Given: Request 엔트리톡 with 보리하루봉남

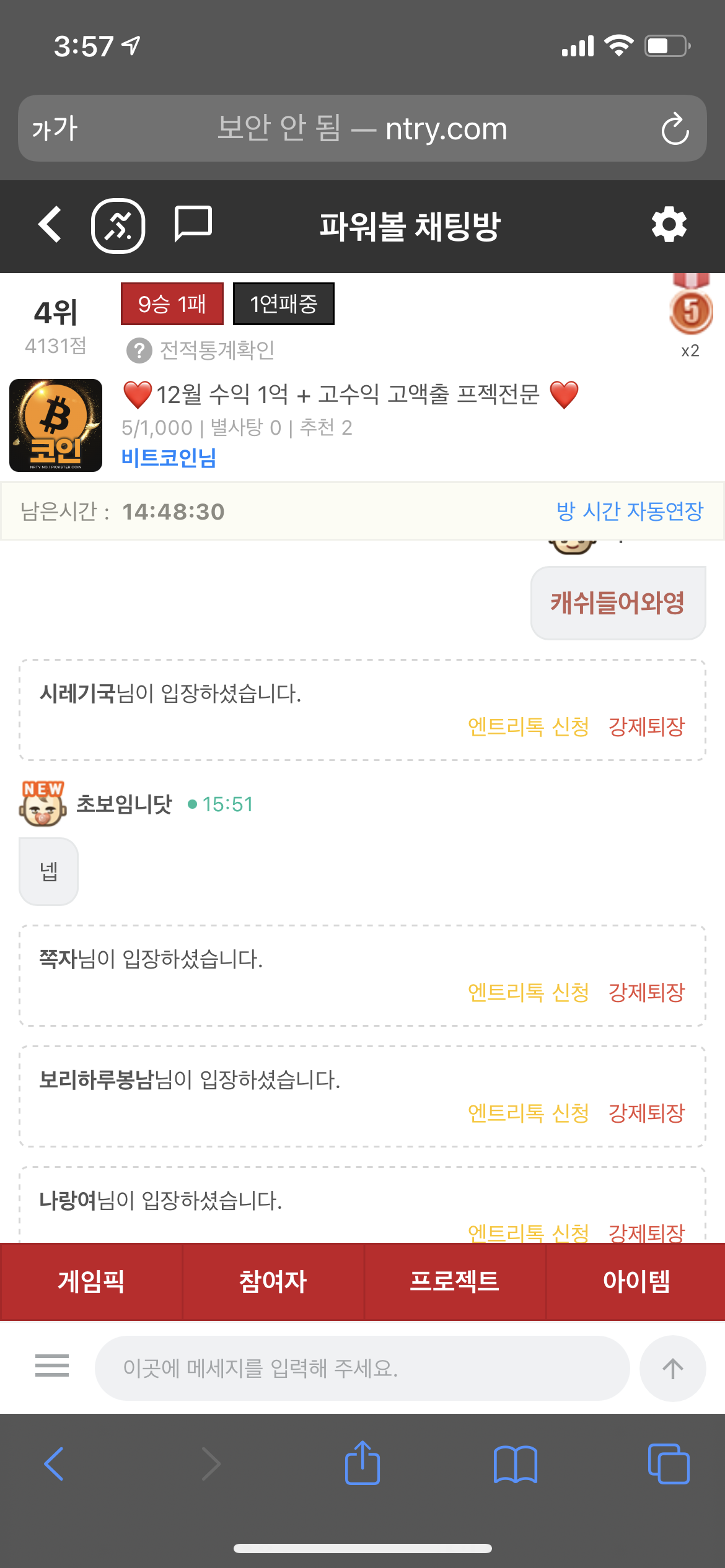Looking at the screenshot, I should coord(528,1113).
